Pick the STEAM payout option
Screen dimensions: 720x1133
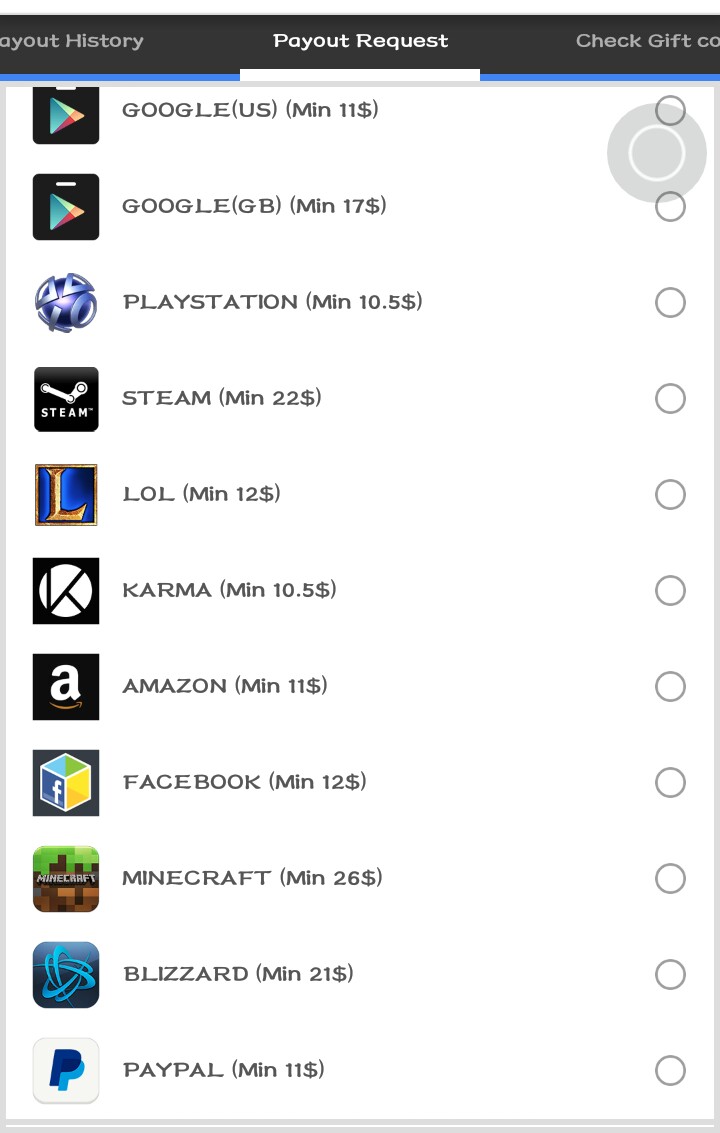[670, 398]
